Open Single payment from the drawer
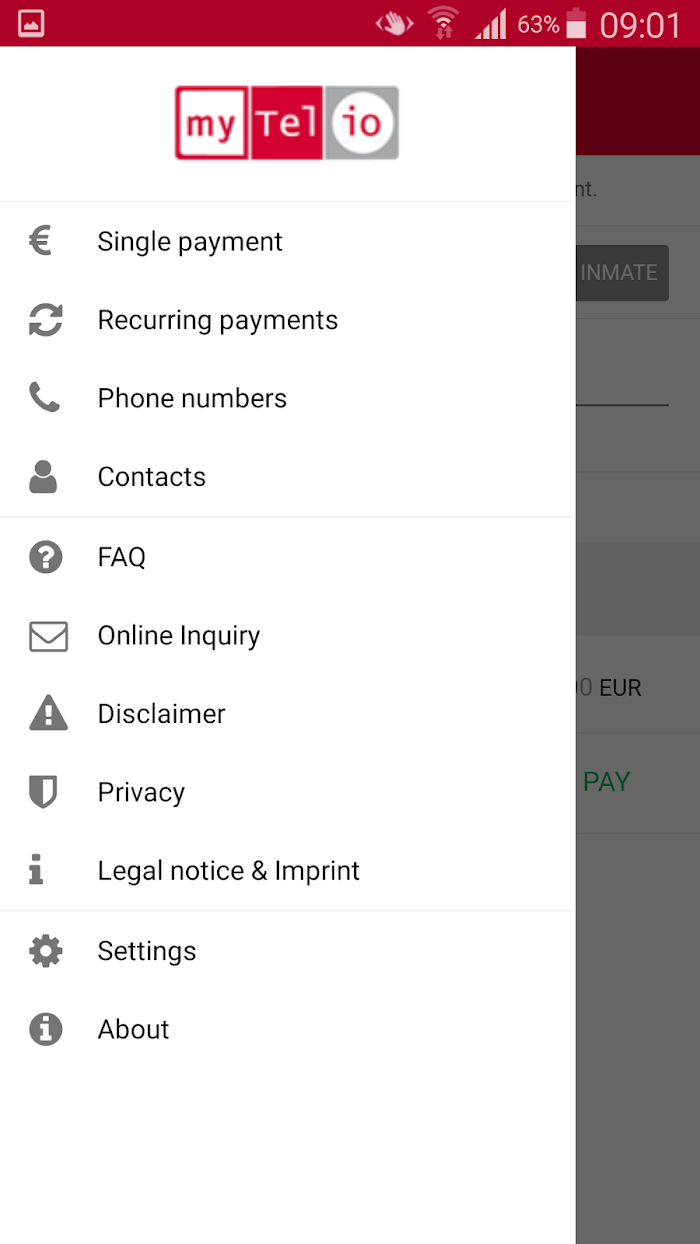 click(x=288, y=241)
